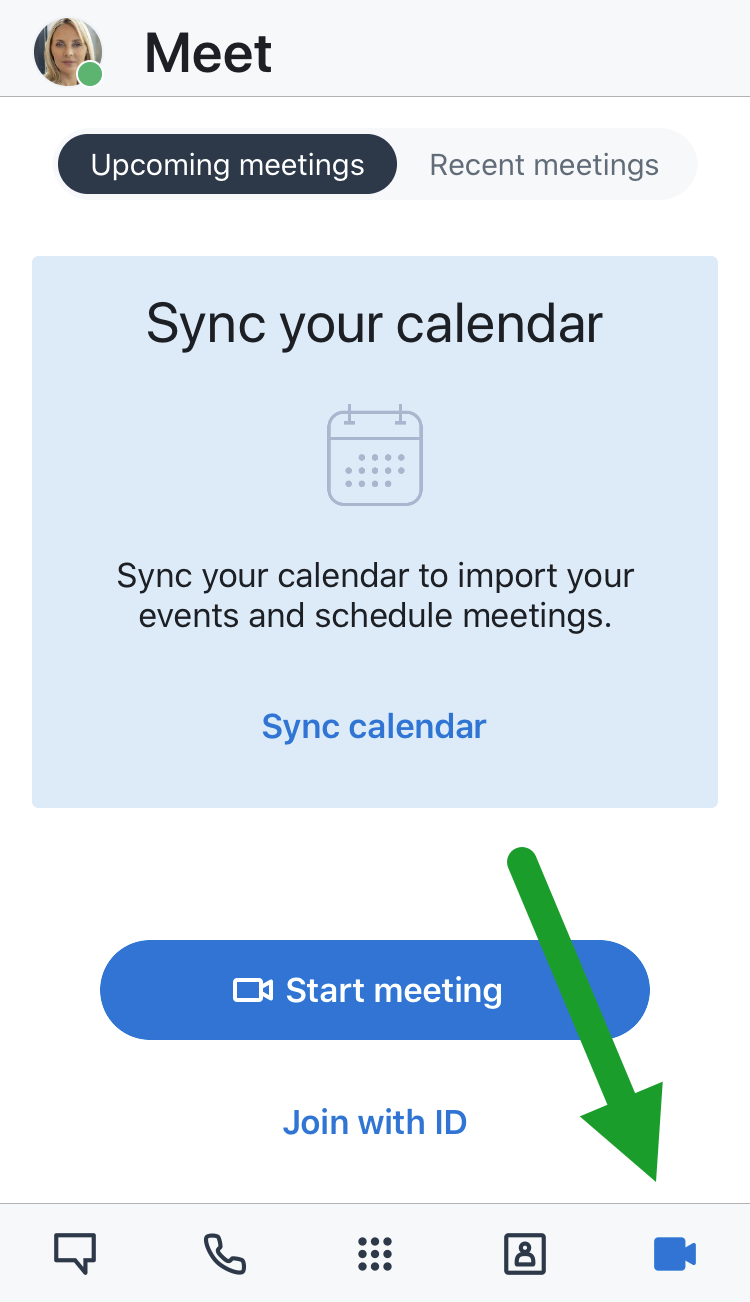Select the Upcoming meetings tab
The width and height of the screenshot is (750, 1302).
[227, 165]
